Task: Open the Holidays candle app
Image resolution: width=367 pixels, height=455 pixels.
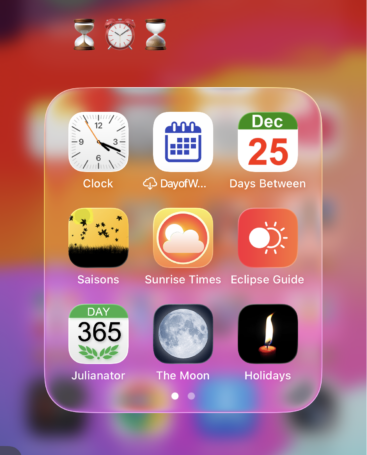Action: coord(268,334)
